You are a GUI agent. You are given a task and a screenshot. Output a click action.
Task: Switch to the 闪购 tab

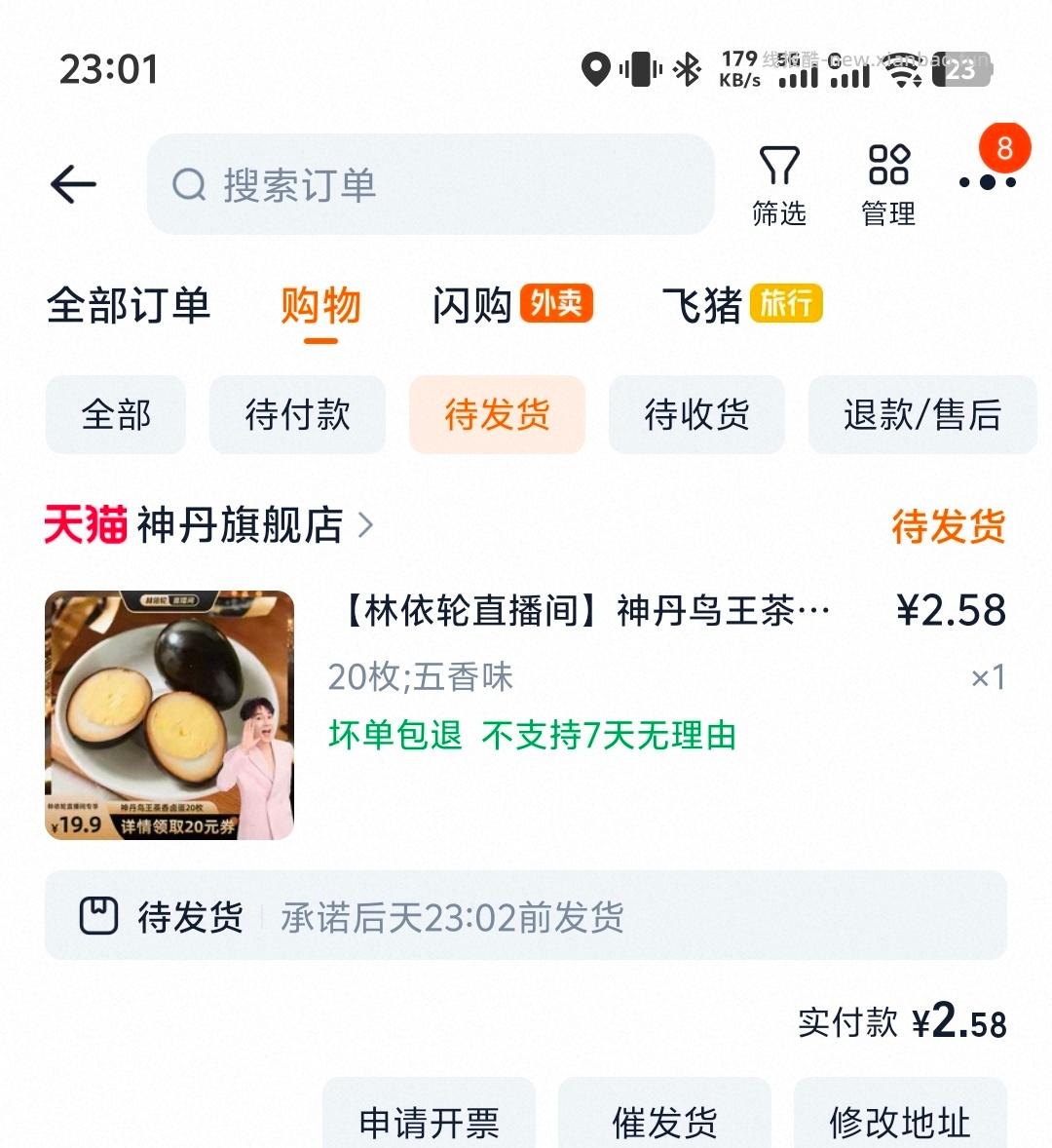474,305
